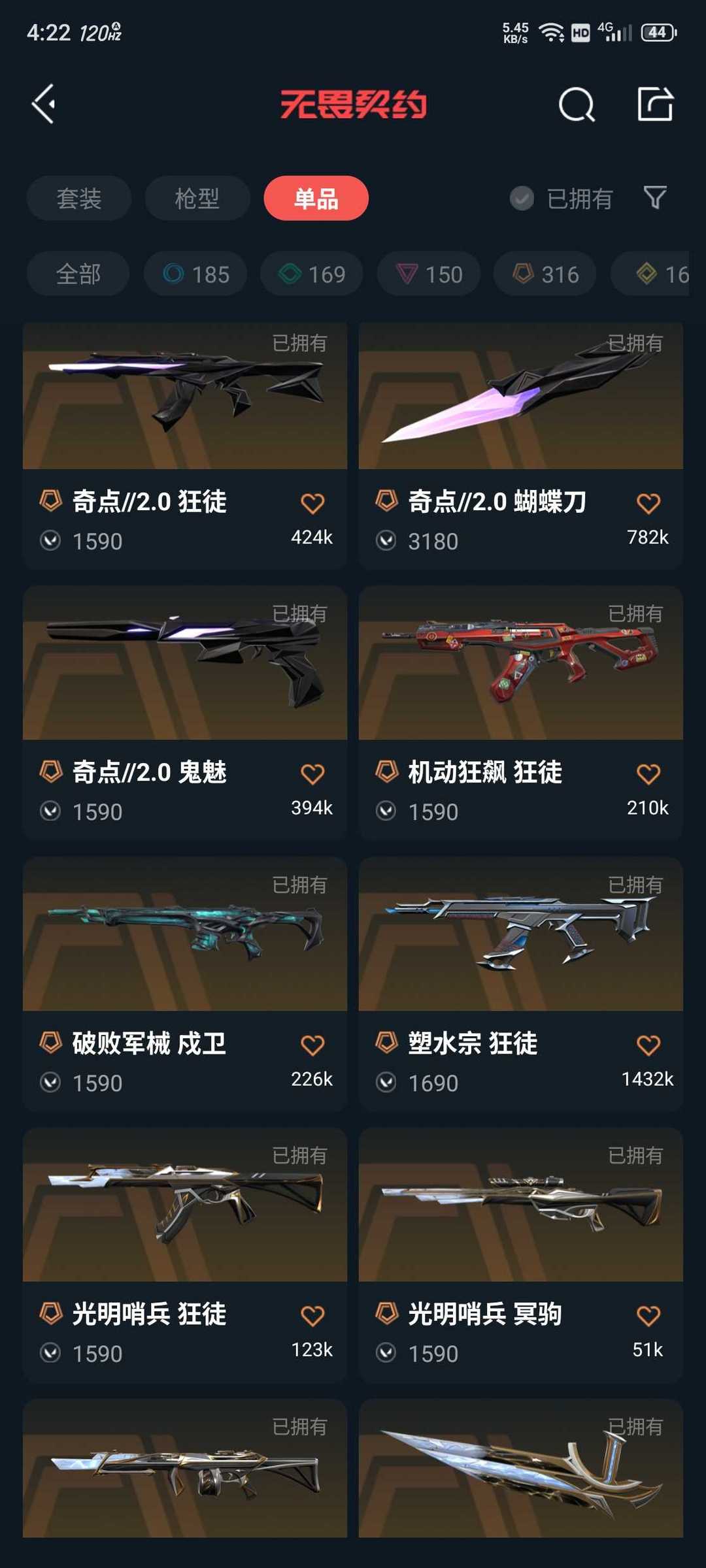This screenshot has height=1568, width=706.
Task: Like the 光明哨兵 冥驹 skin
Action: coord(648,1315)
